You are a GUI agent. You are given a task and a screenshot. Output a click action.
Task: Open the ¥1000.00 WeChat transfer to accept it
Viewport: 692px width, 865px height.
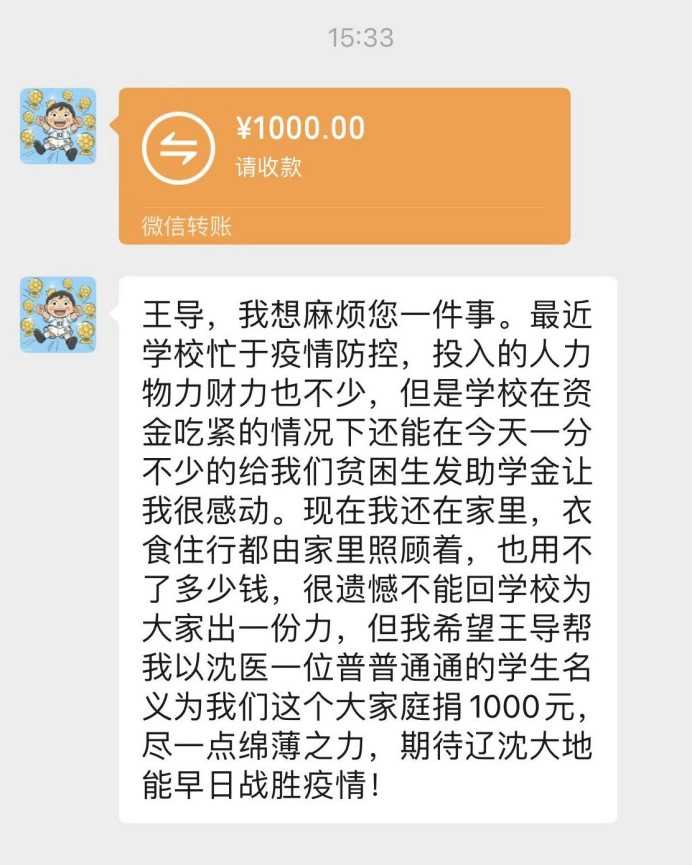pyautogui.click(x=344, y=165)
